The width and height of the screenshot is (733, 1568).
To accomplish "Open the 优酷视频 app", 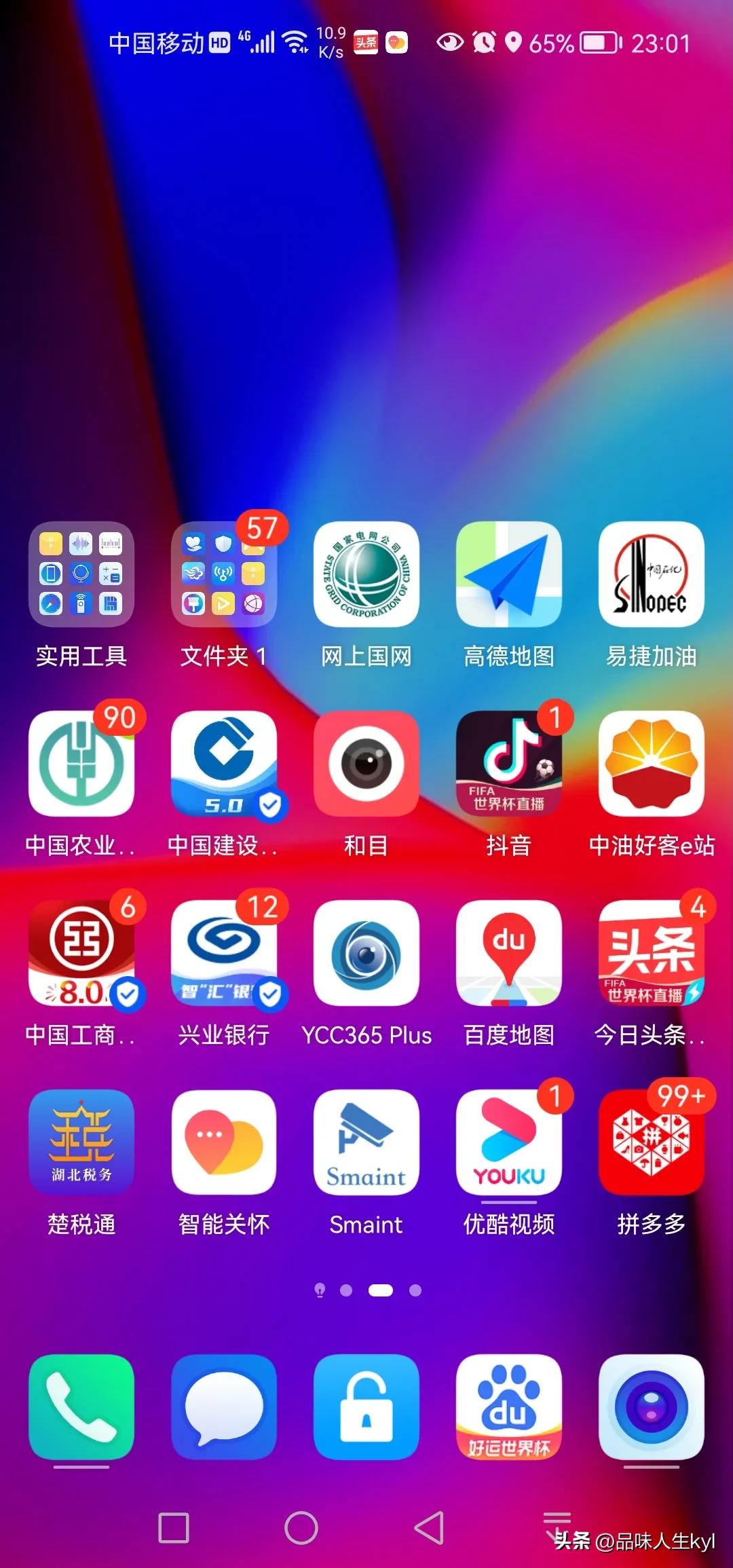I will [x=509, y=1142].
